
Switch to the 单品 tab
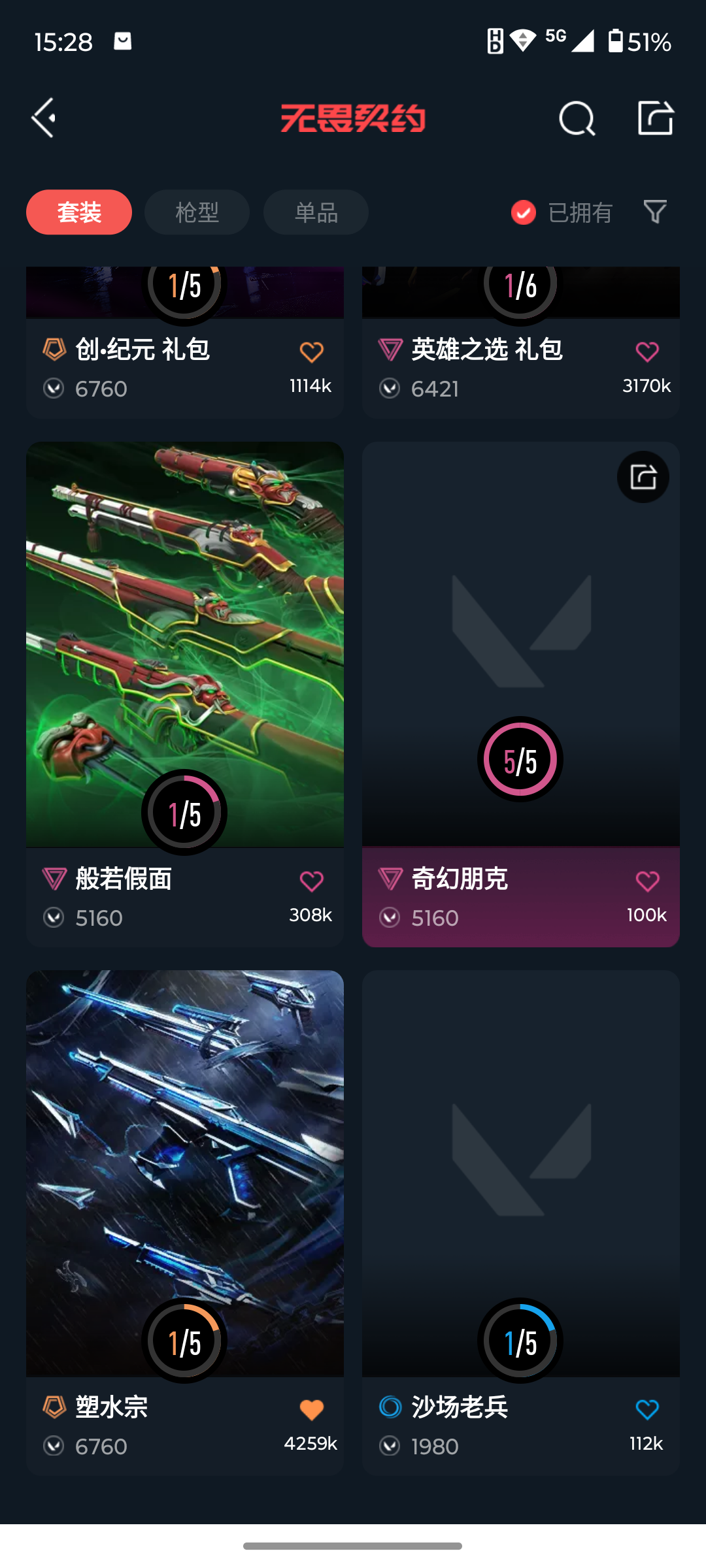[x=316, y=212]
